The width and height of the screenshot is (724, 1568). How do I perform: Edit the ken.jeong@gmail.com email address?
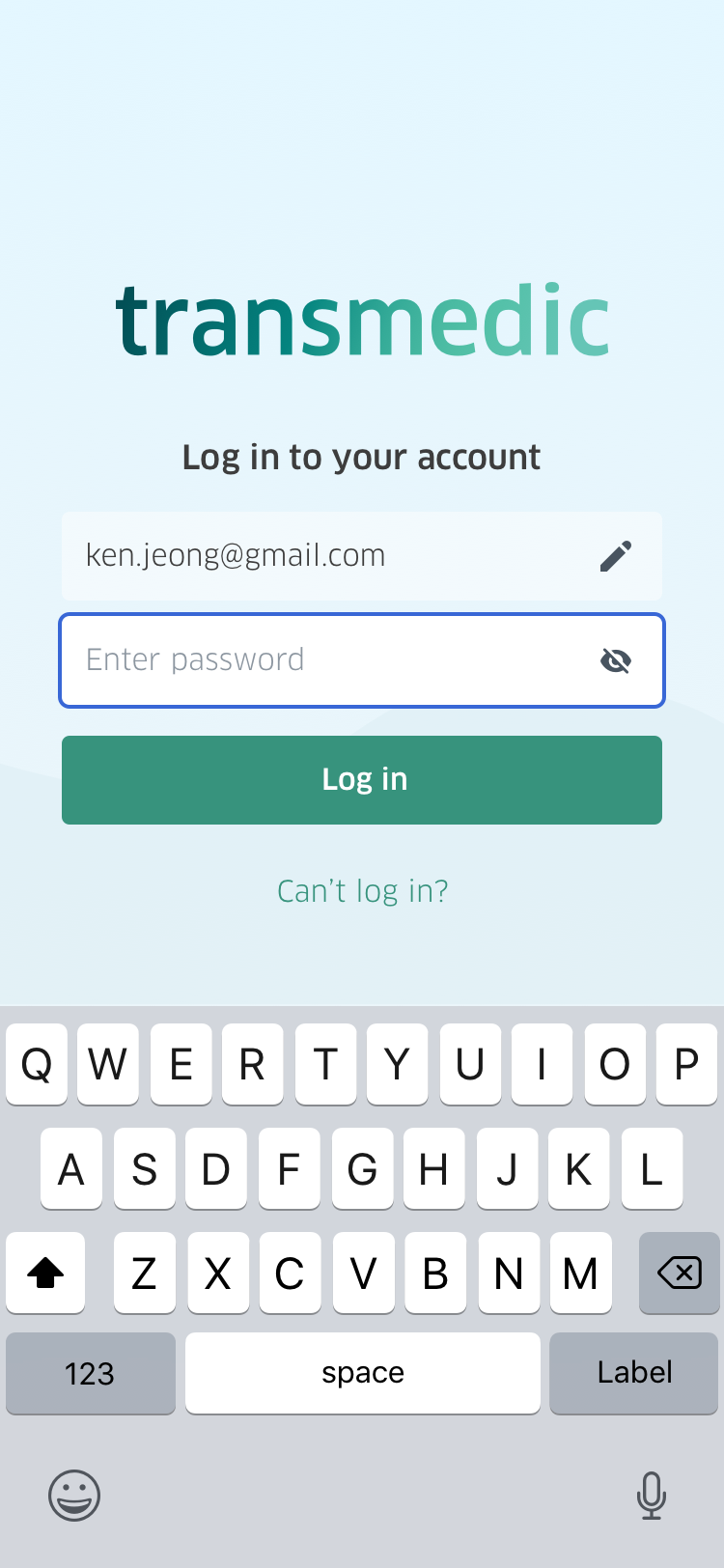pos(615,556)
